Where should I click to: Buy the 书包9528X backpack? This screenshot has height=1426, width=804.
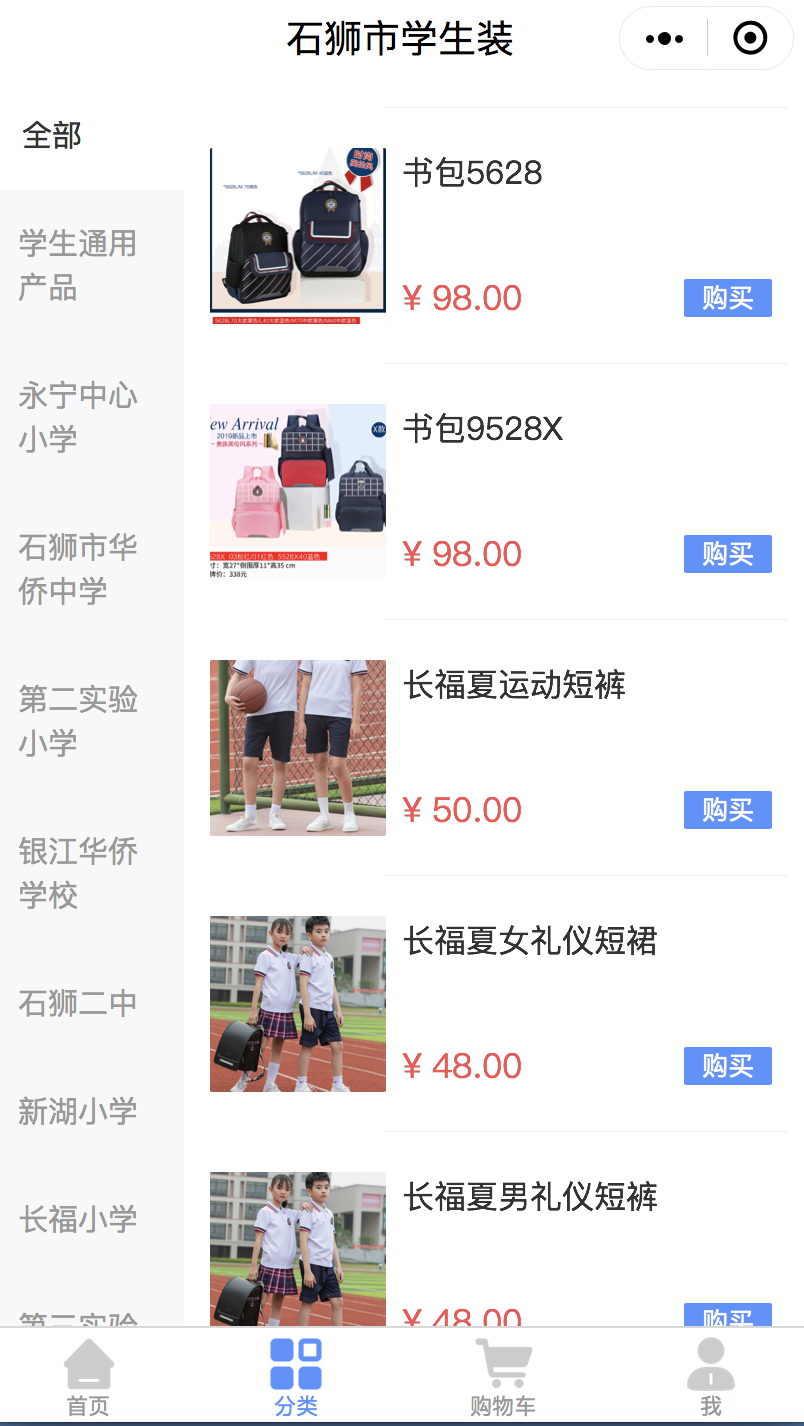pyautogui.click(x=727, y=554)
